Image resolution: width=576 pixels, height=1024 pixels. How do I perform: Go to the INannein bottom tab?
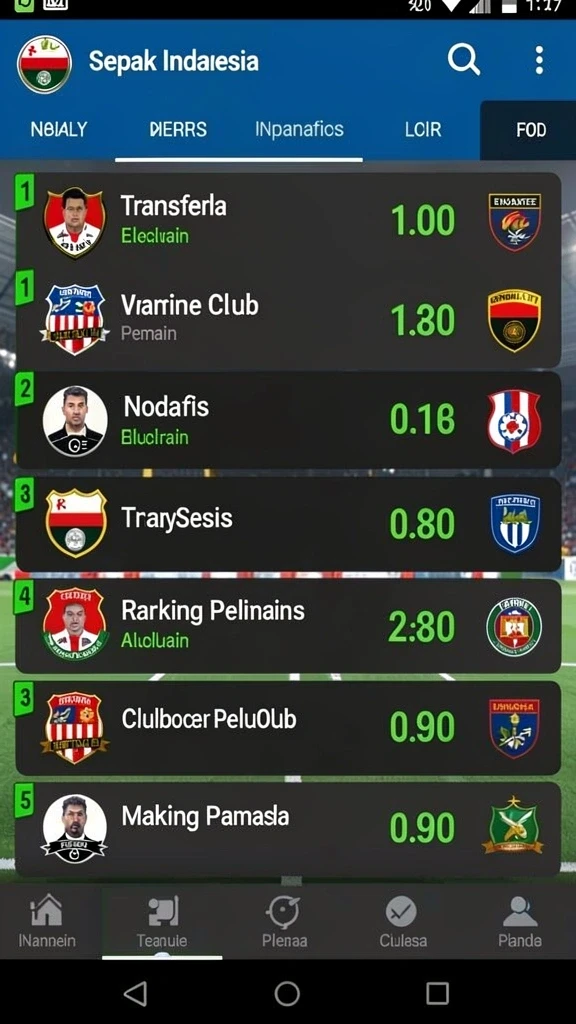47,921
